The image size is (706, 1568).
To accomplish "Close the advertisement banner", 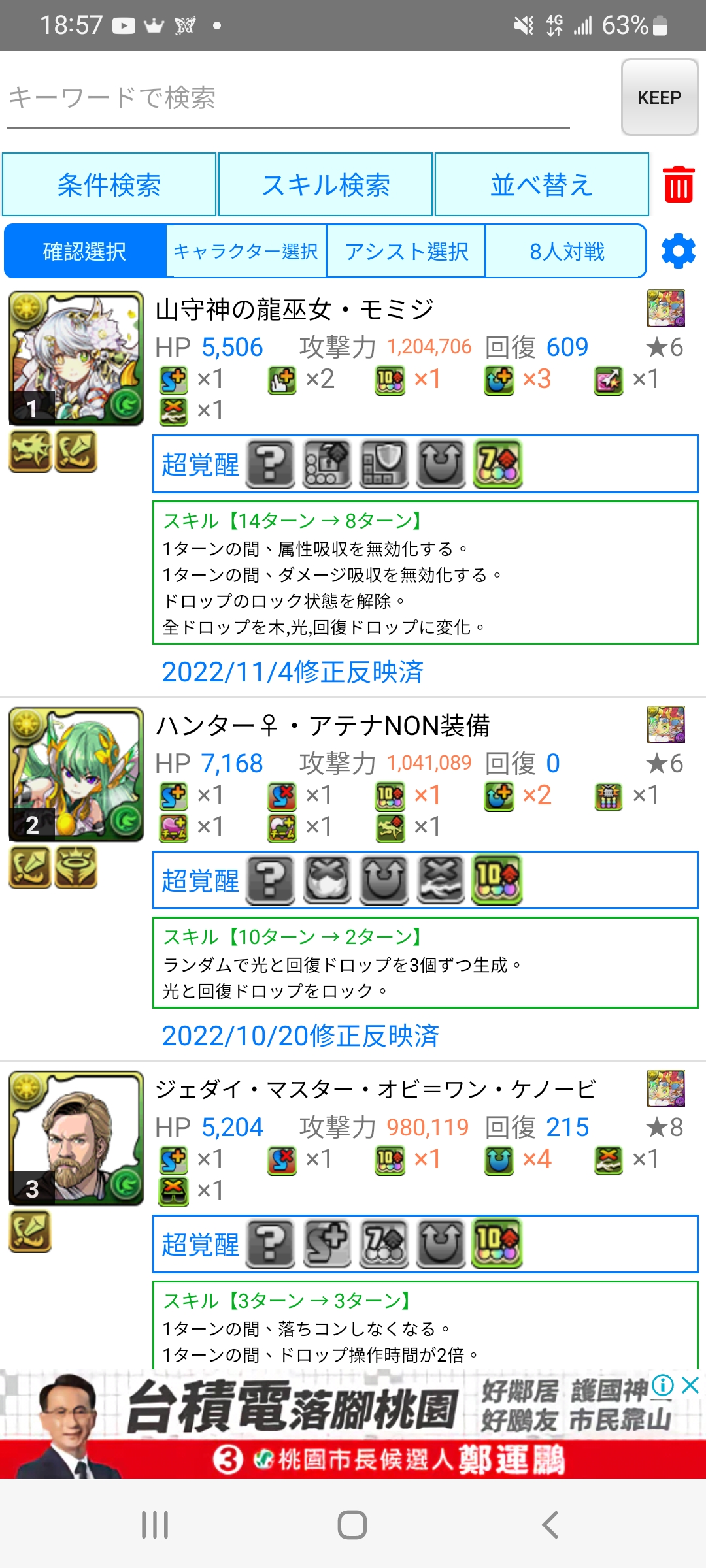I will point(690,1384).
